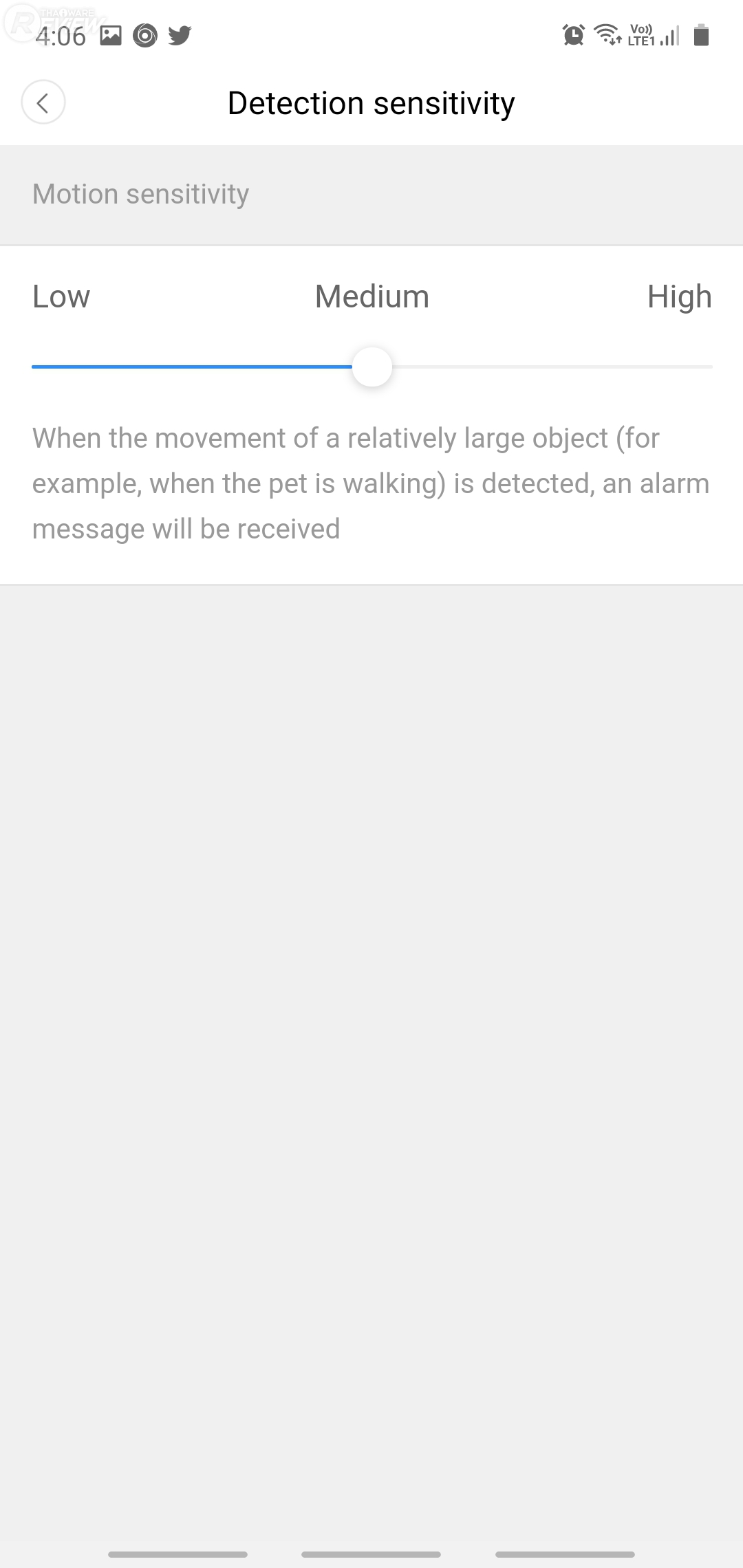Viewport: 743px width, 1568px height.
Task: Tap the motion sensitivity slider handle
Action: [x=372, y=367]
